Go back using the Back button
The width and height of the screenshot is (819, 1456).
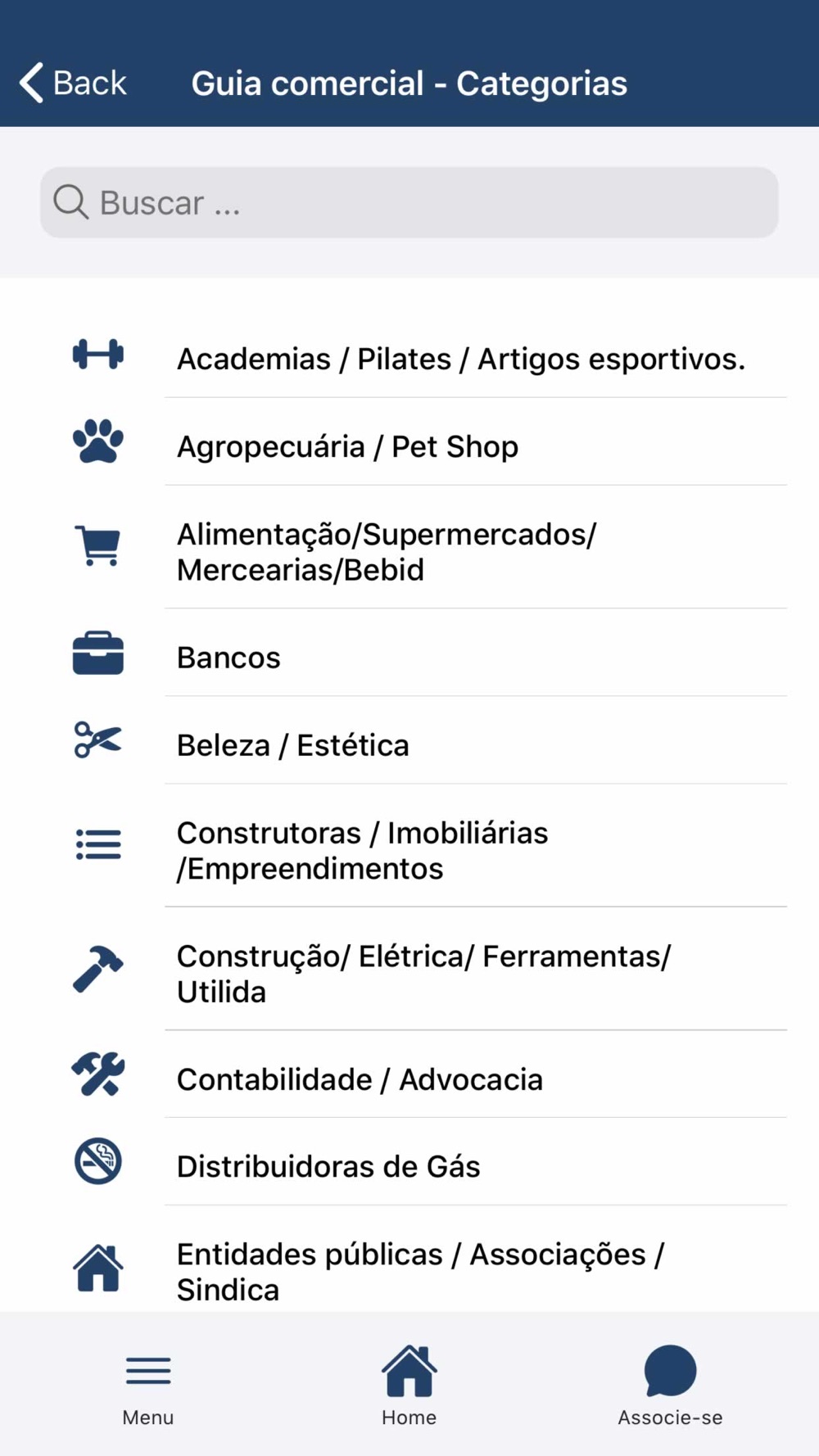[x=74, y=84]
